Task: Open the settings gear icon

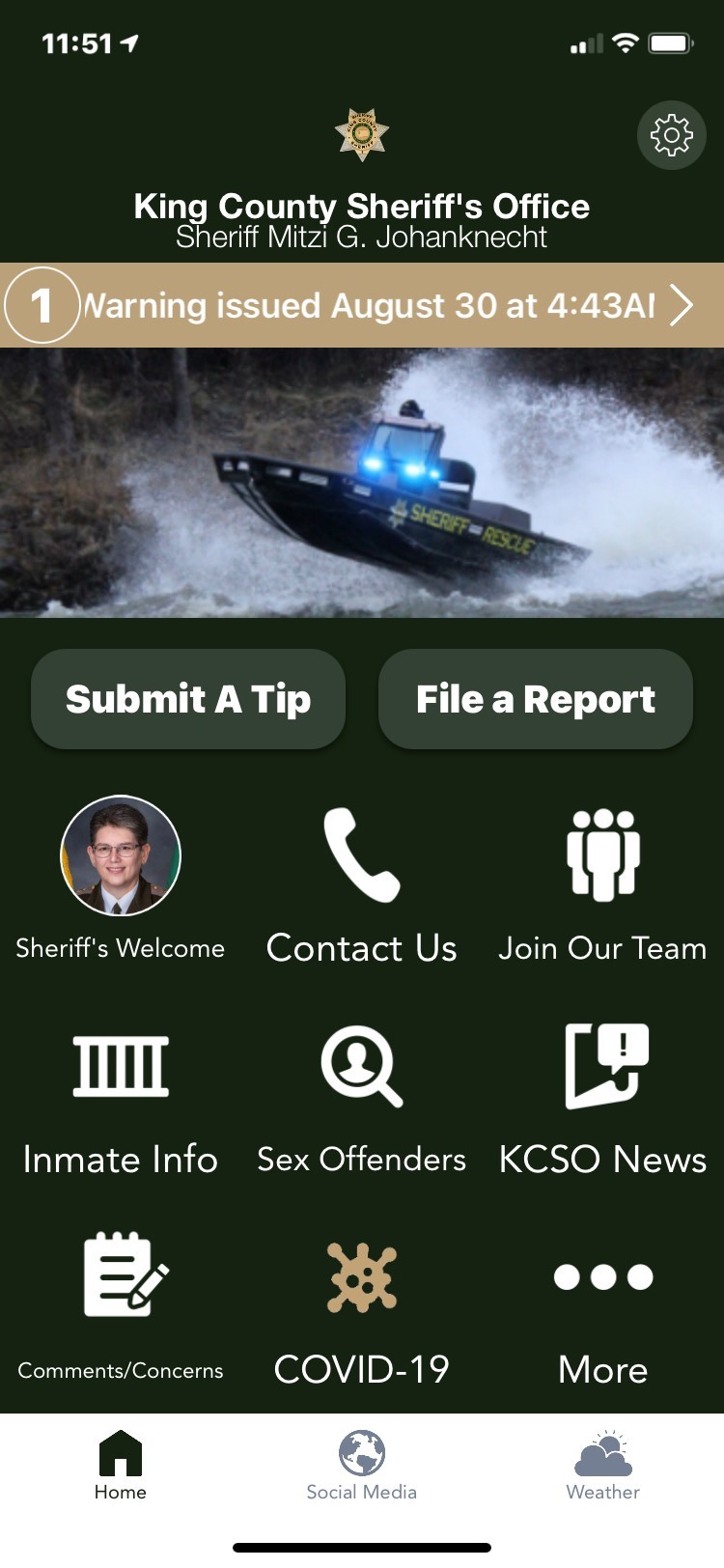Action: [x=671, y=135]
